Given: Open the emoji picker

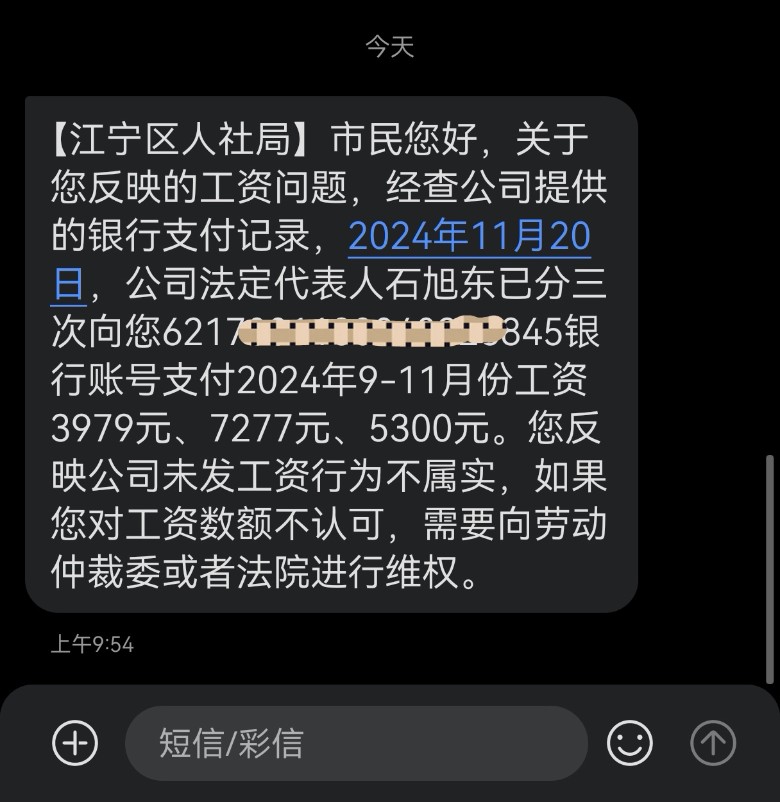Looking at the screenshot, I should (630, 743).
